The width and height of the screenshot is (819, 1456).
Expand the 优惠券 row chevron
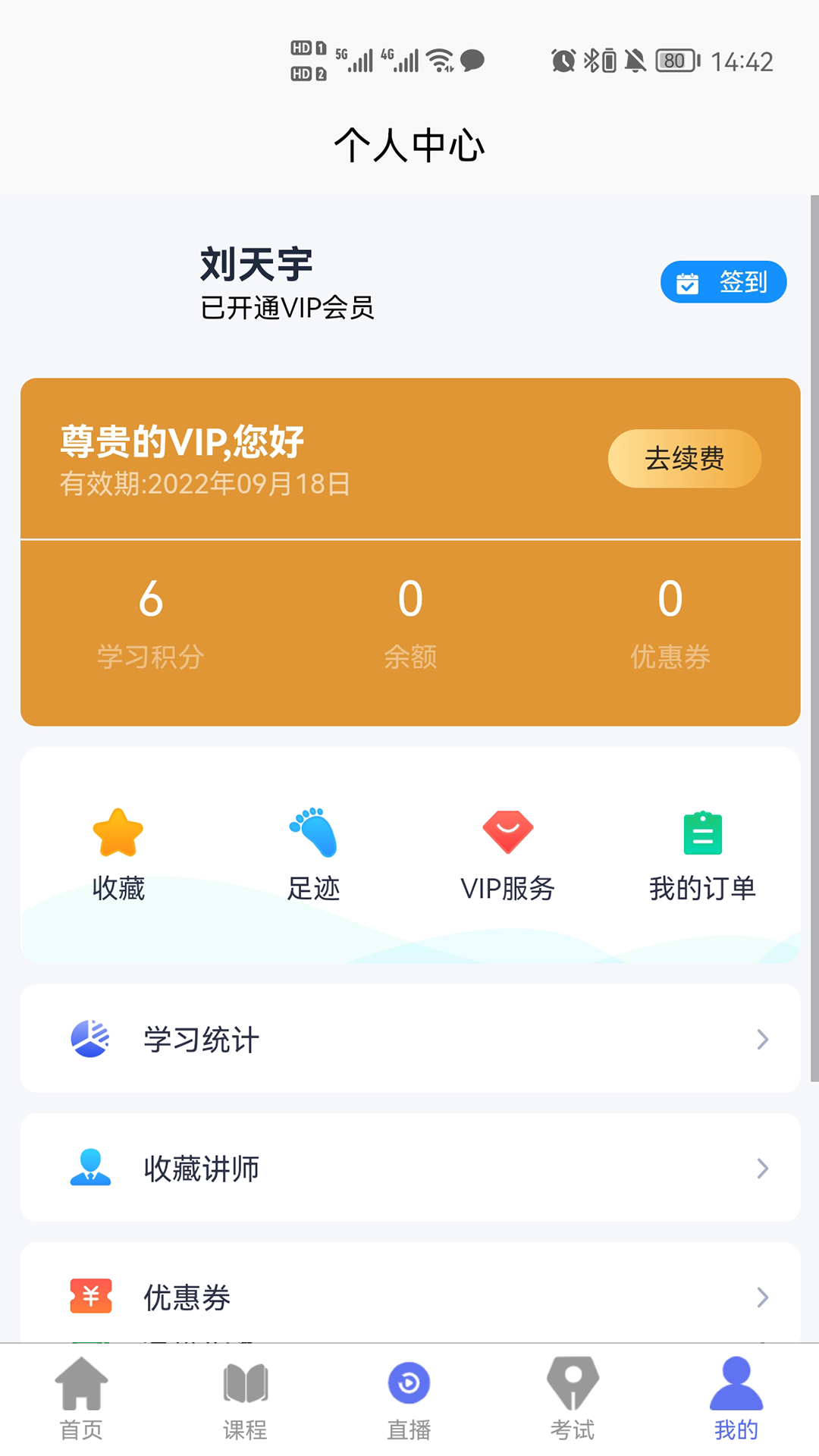(x=761, y=1298)
